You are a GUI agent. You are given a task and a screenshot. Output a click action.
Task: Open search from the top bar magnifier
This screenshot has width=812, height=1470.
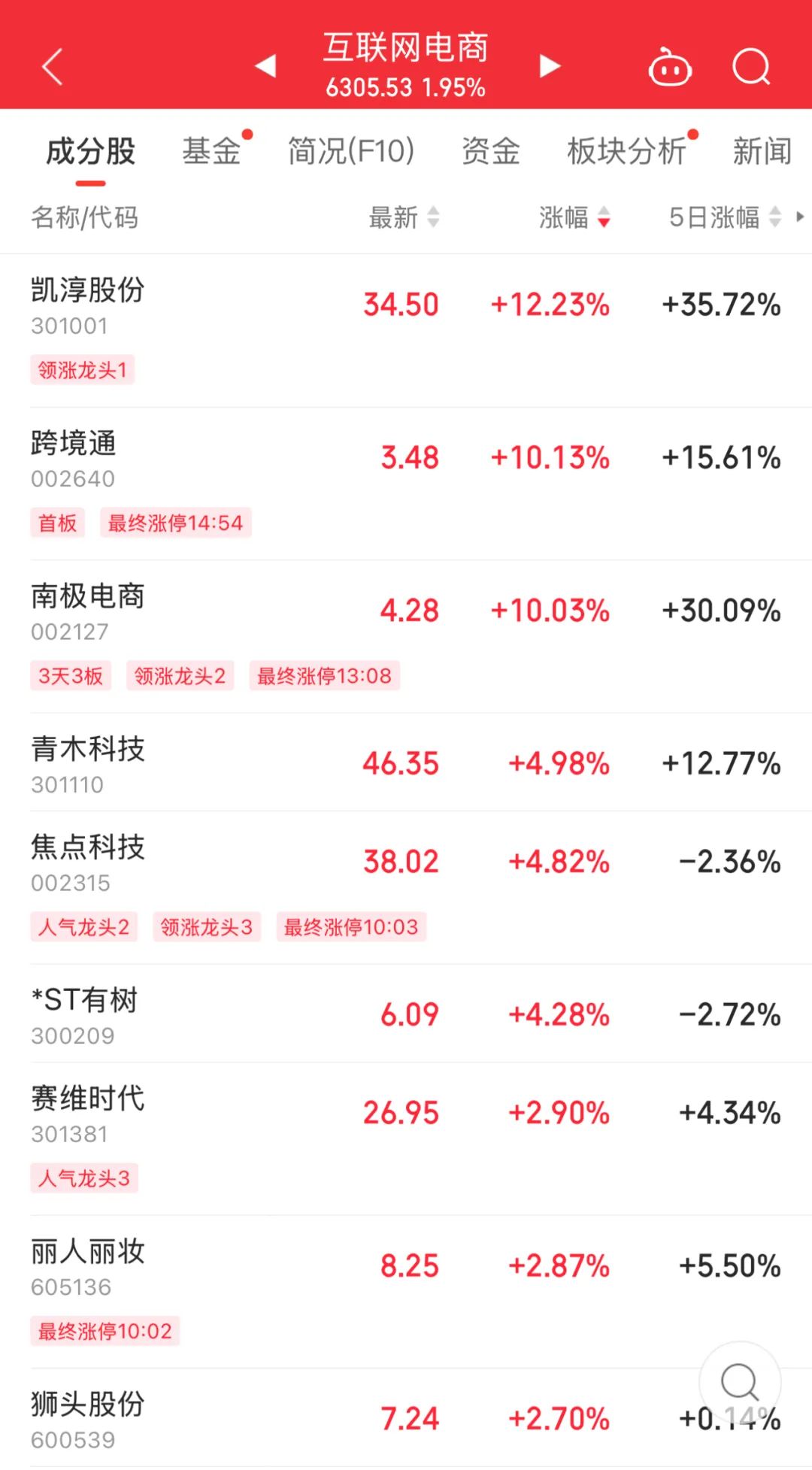pos(751,68)
